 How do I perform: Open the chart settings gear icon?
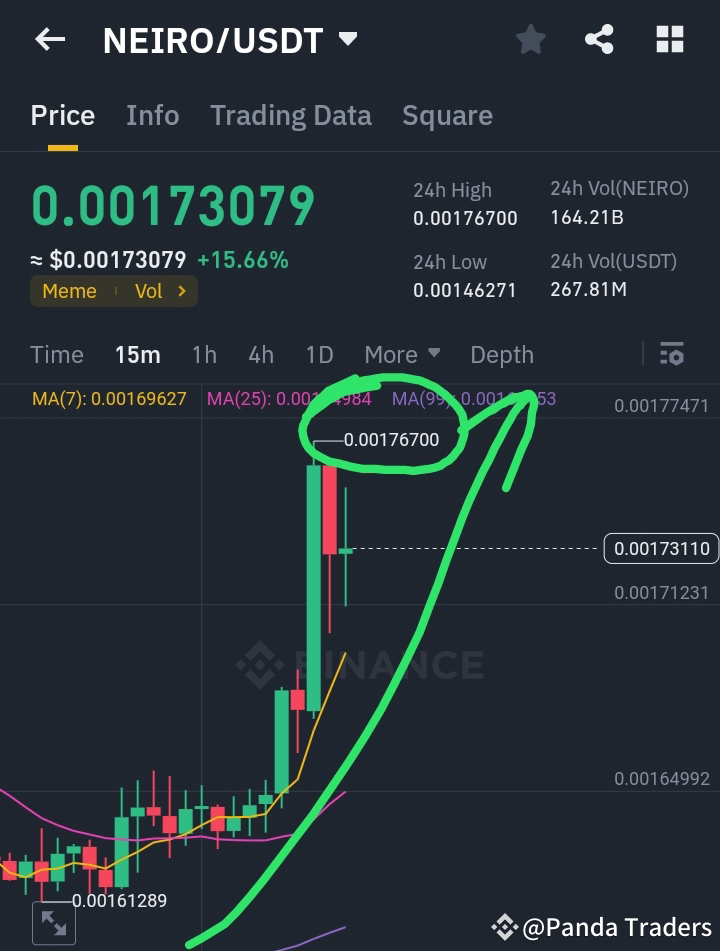(x=671, y=354)
